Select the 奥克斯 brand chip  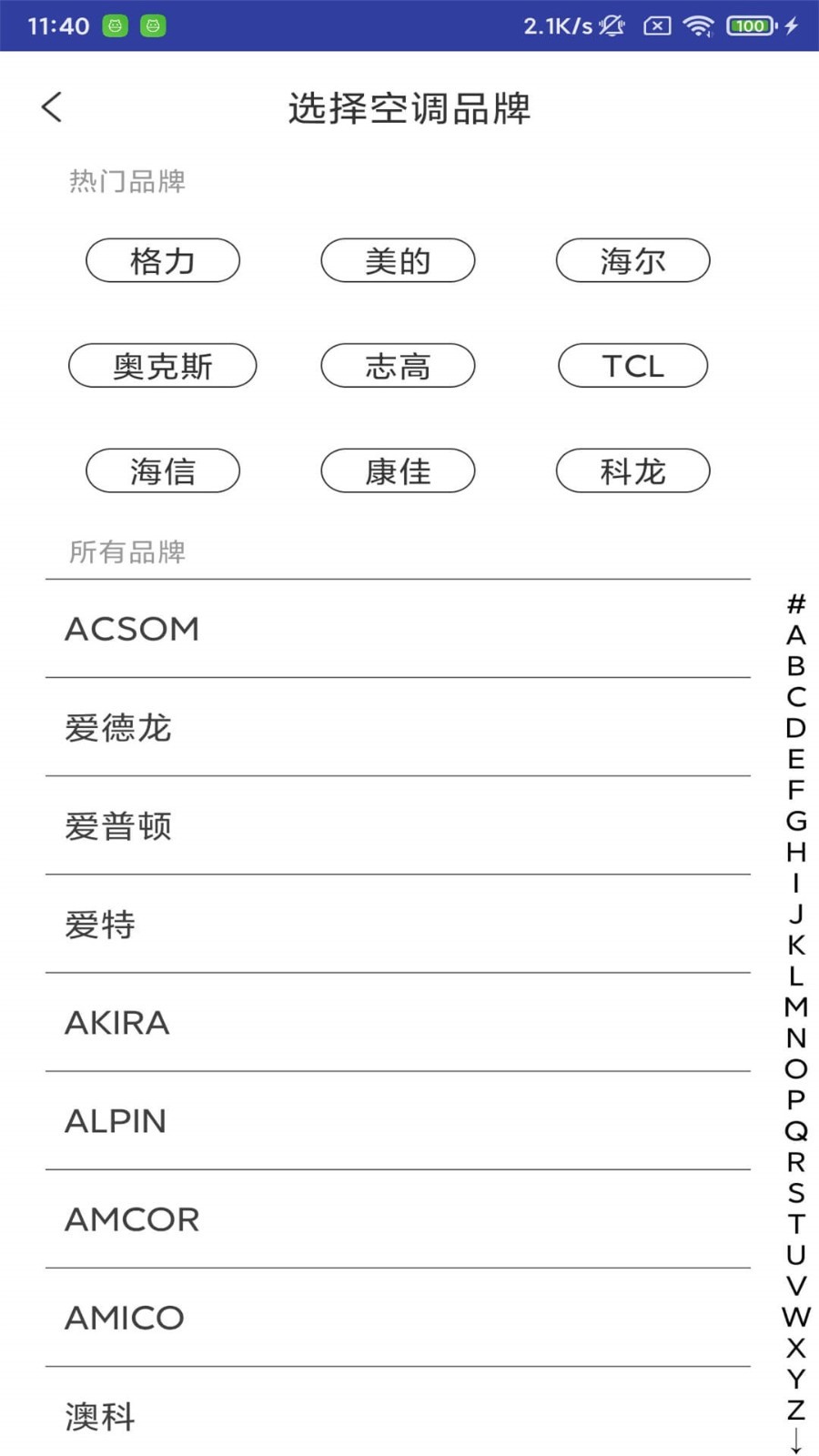coord(163,366)
